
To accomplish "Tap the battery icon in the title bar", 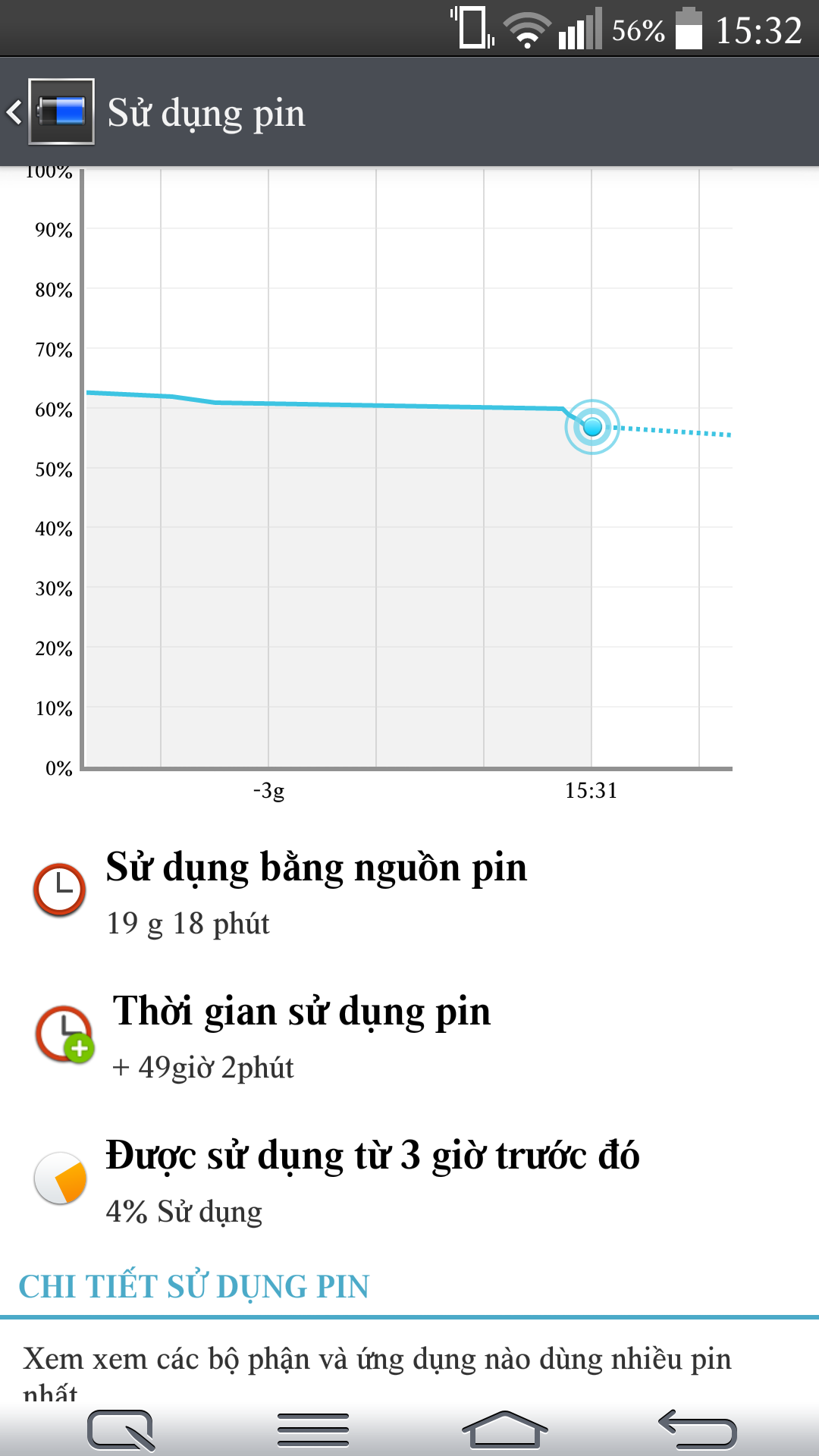I will pyautogui.click(x=61, y=112).
